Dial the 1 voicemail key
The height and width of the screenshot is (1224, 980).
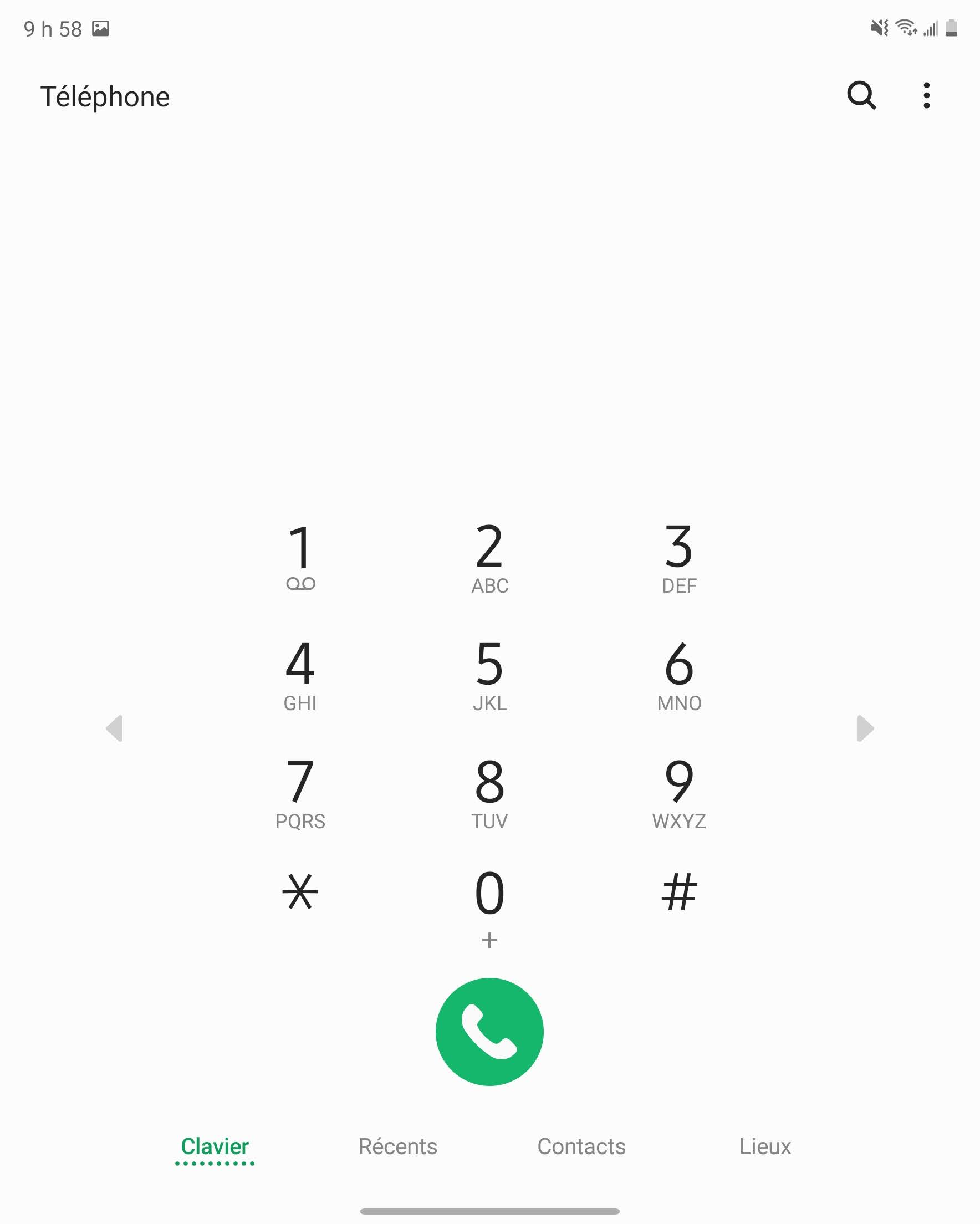[x=300, y=557]
